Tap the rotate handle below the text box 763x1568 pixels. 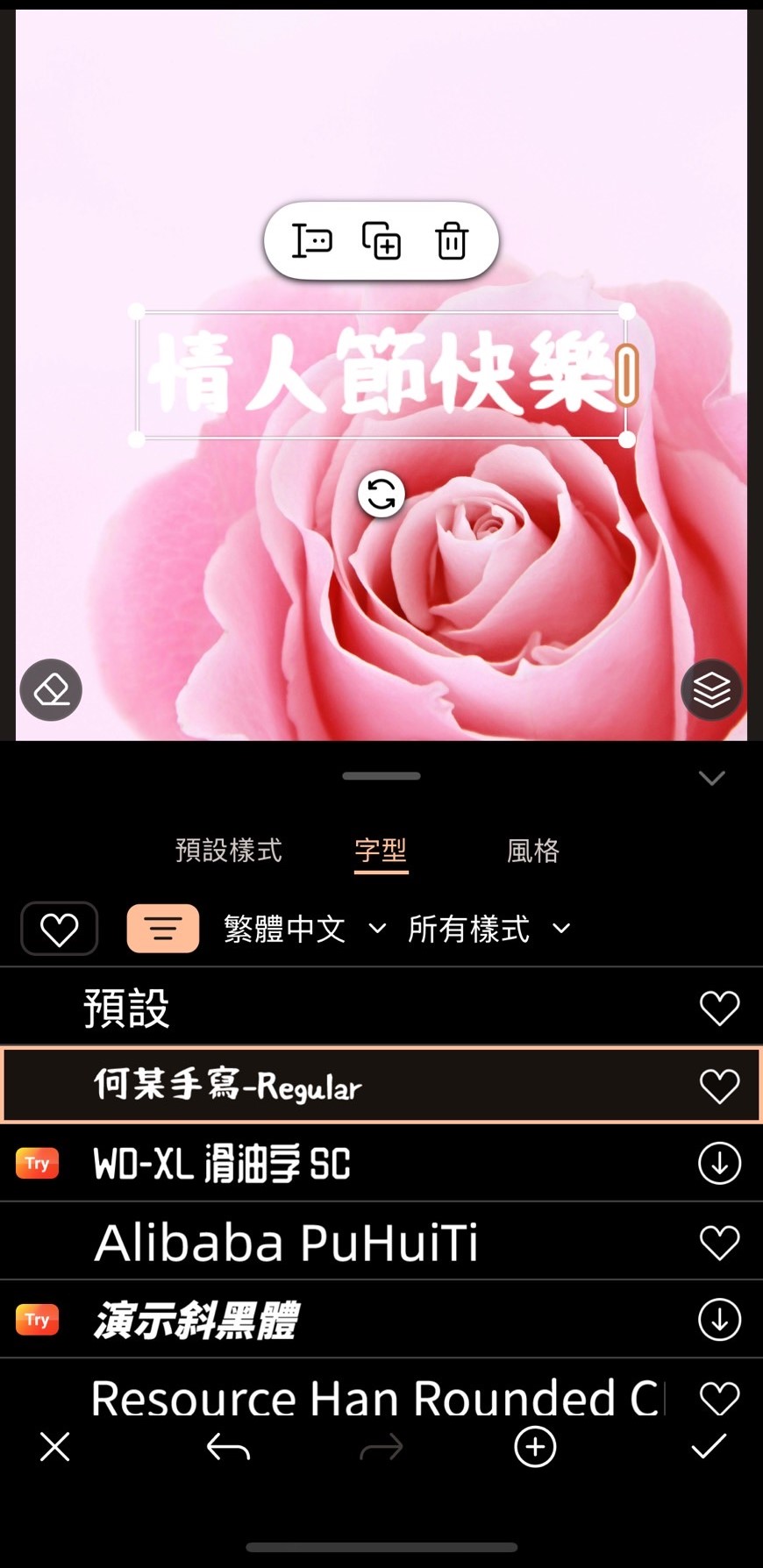[x=381, y=495]
